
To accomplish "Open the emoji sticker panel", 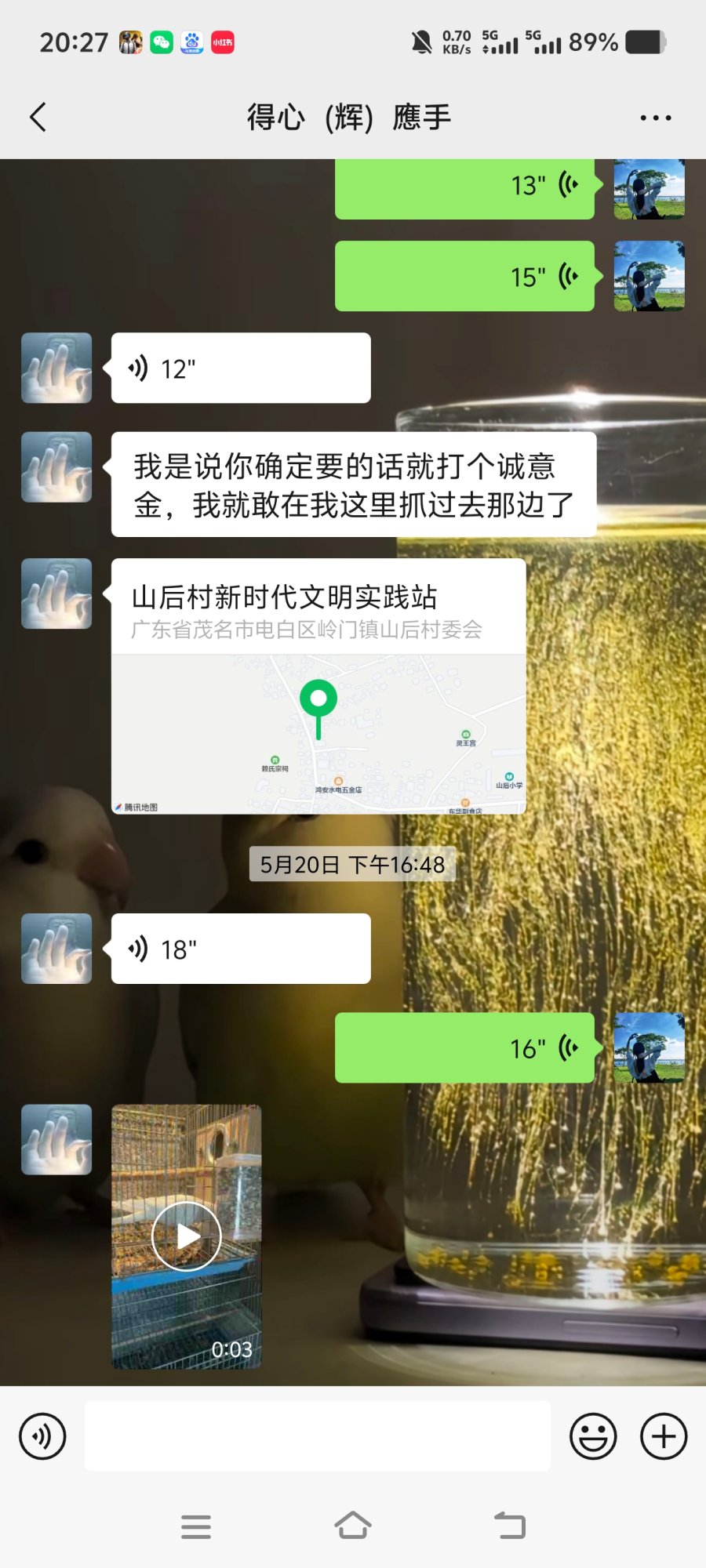I will (x=593, y=1436).
